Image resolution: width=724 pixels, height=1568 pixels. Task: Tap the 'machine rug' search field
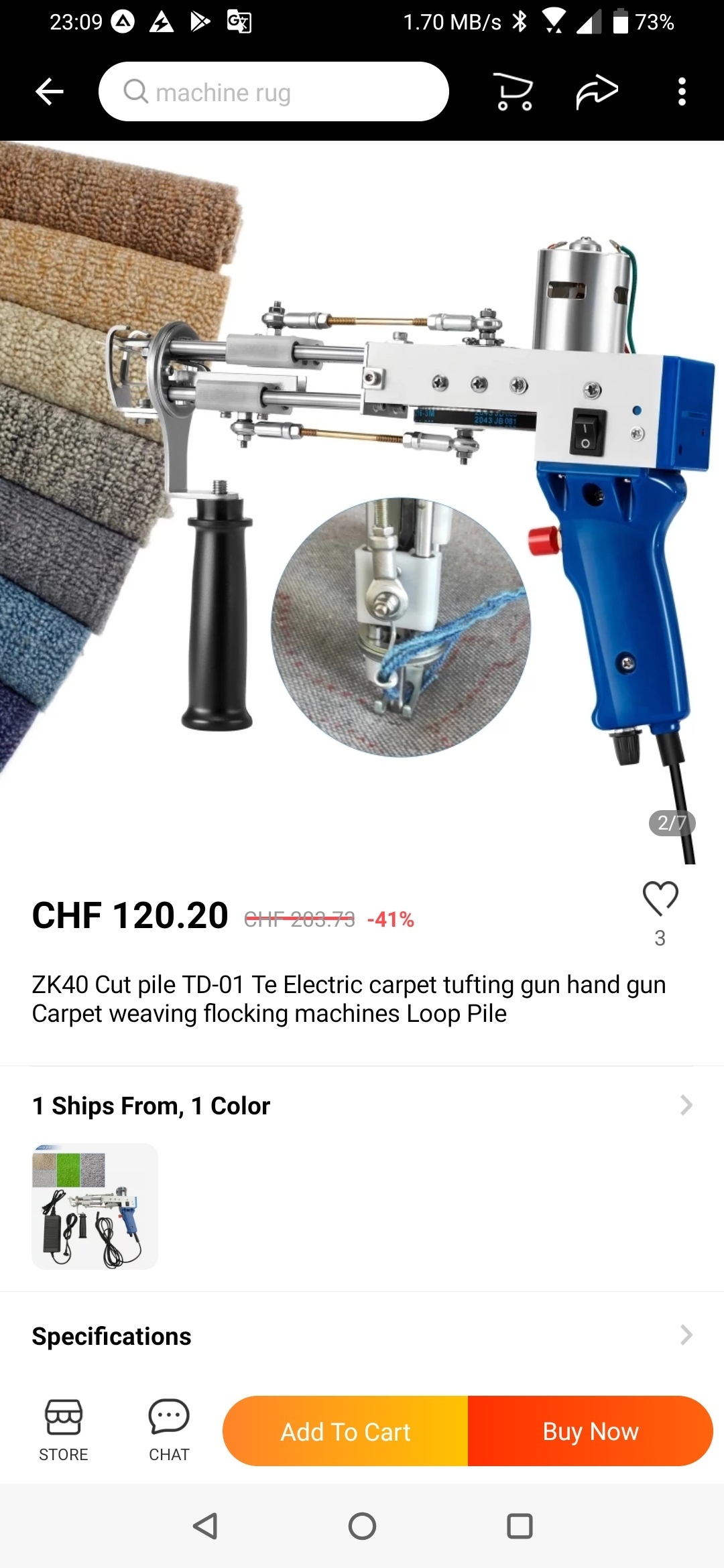tap(274, 92)
